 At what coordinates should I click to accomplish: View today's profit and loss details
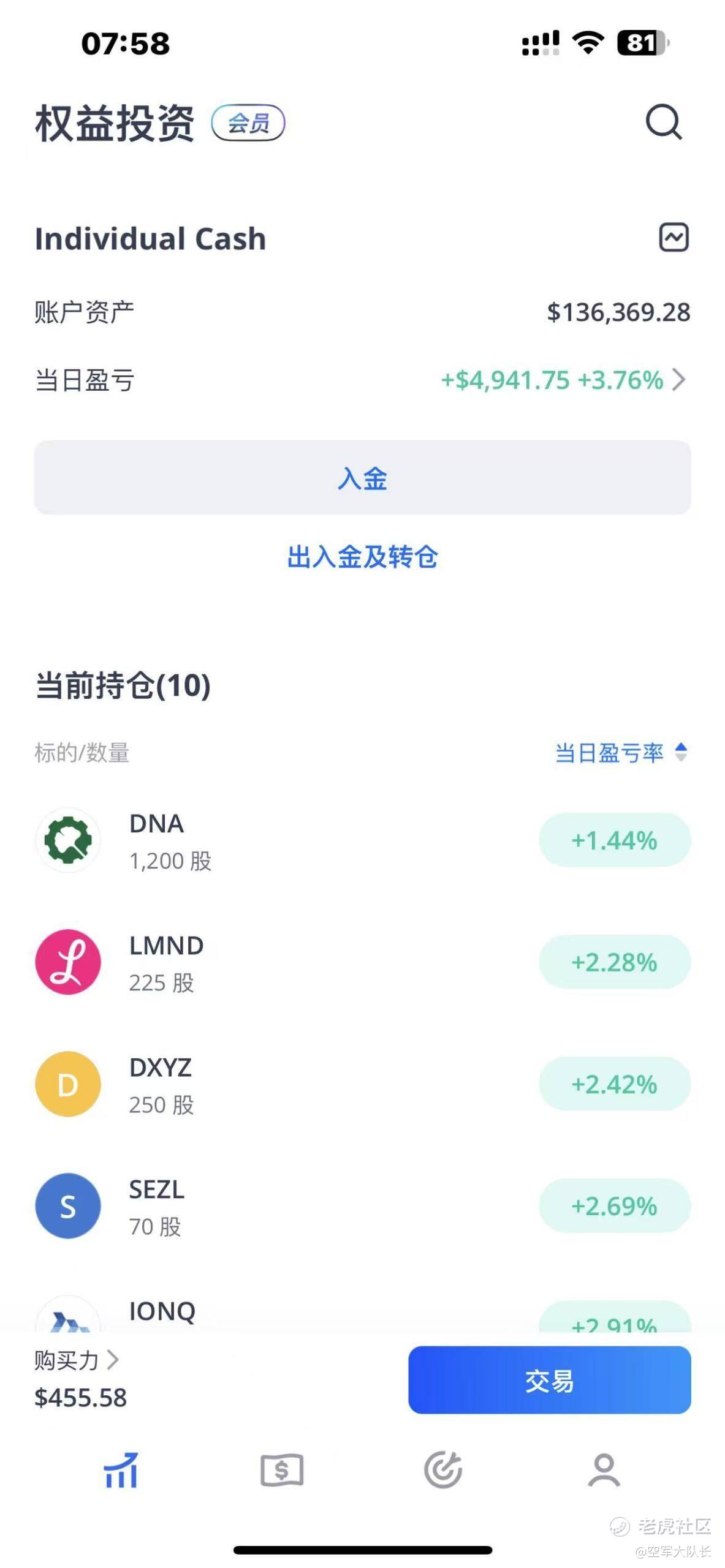coord(563,380)
